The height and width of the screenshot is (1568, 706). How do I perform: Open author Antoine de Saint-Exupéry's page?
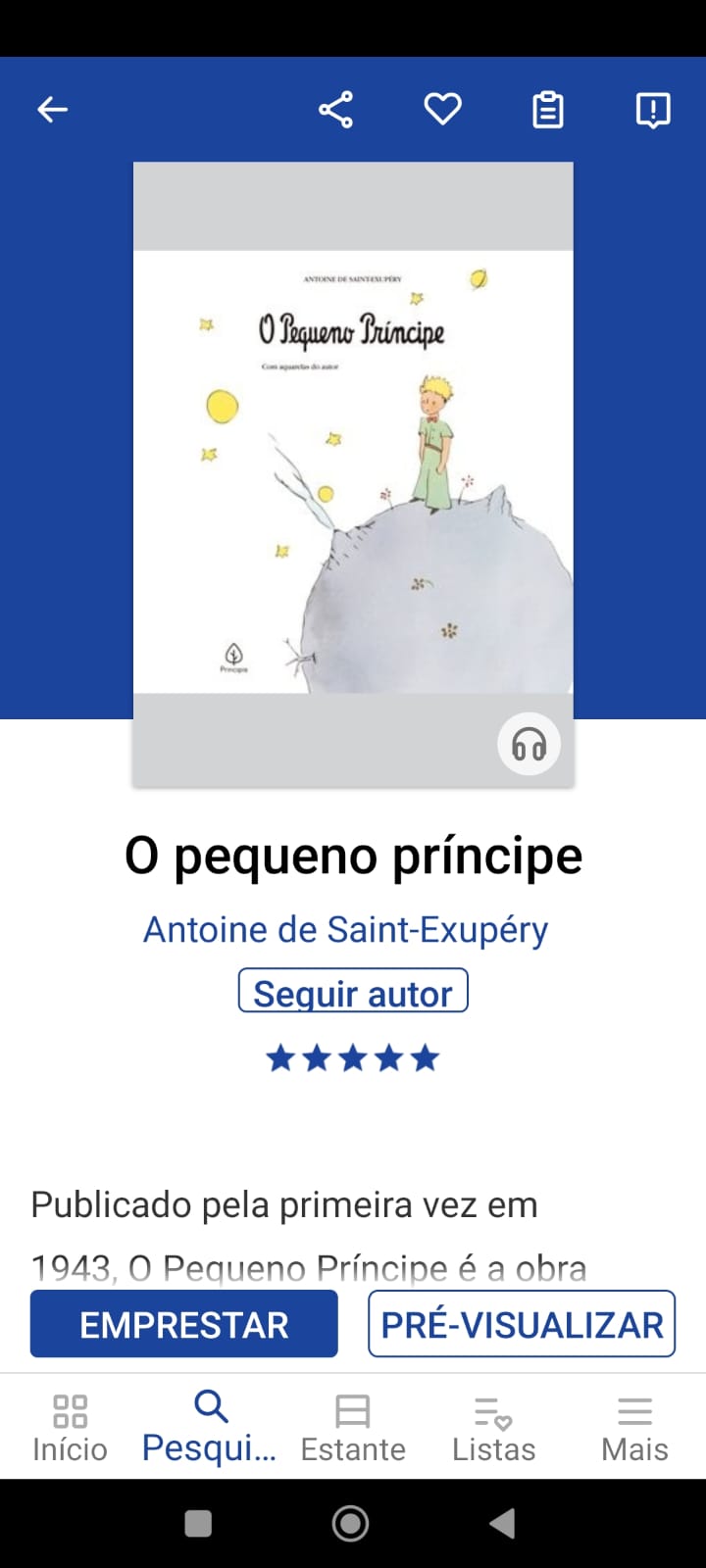345,929
